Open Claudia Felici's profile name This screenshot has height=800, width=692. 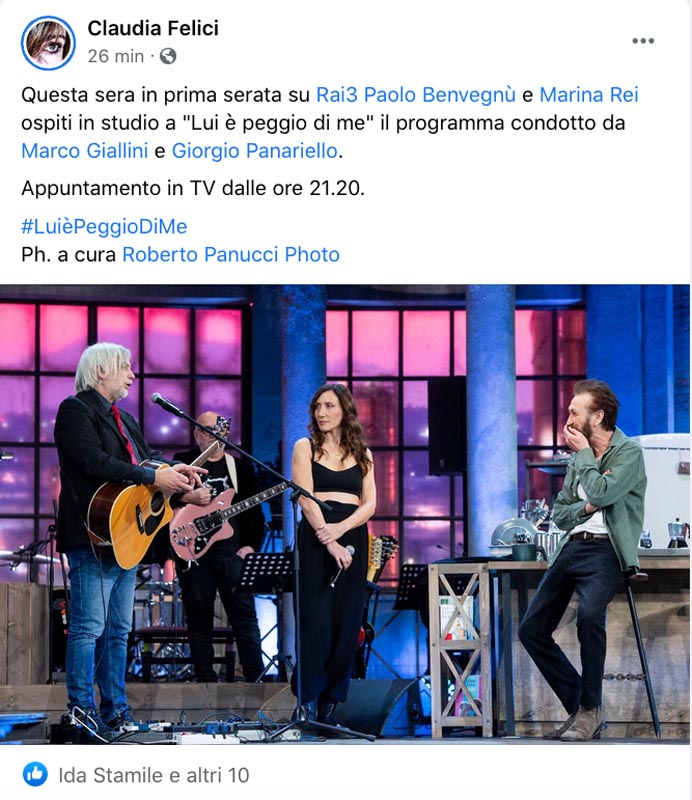tap(153, 28)
